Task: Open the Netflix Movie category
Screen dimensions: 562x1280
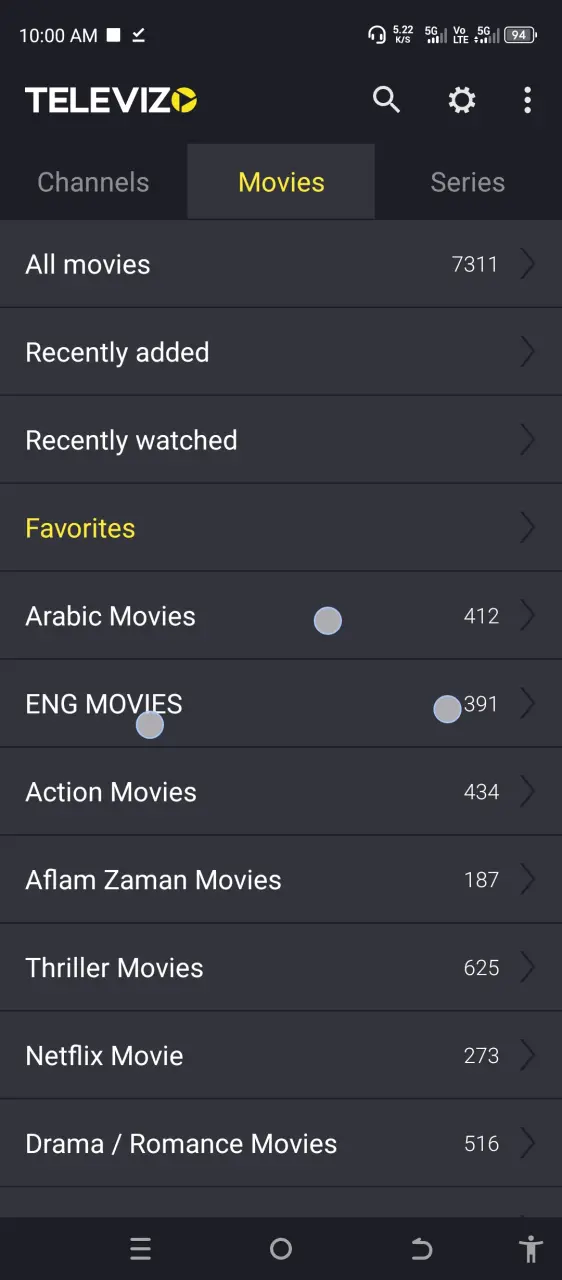Action: [281, 1056]
